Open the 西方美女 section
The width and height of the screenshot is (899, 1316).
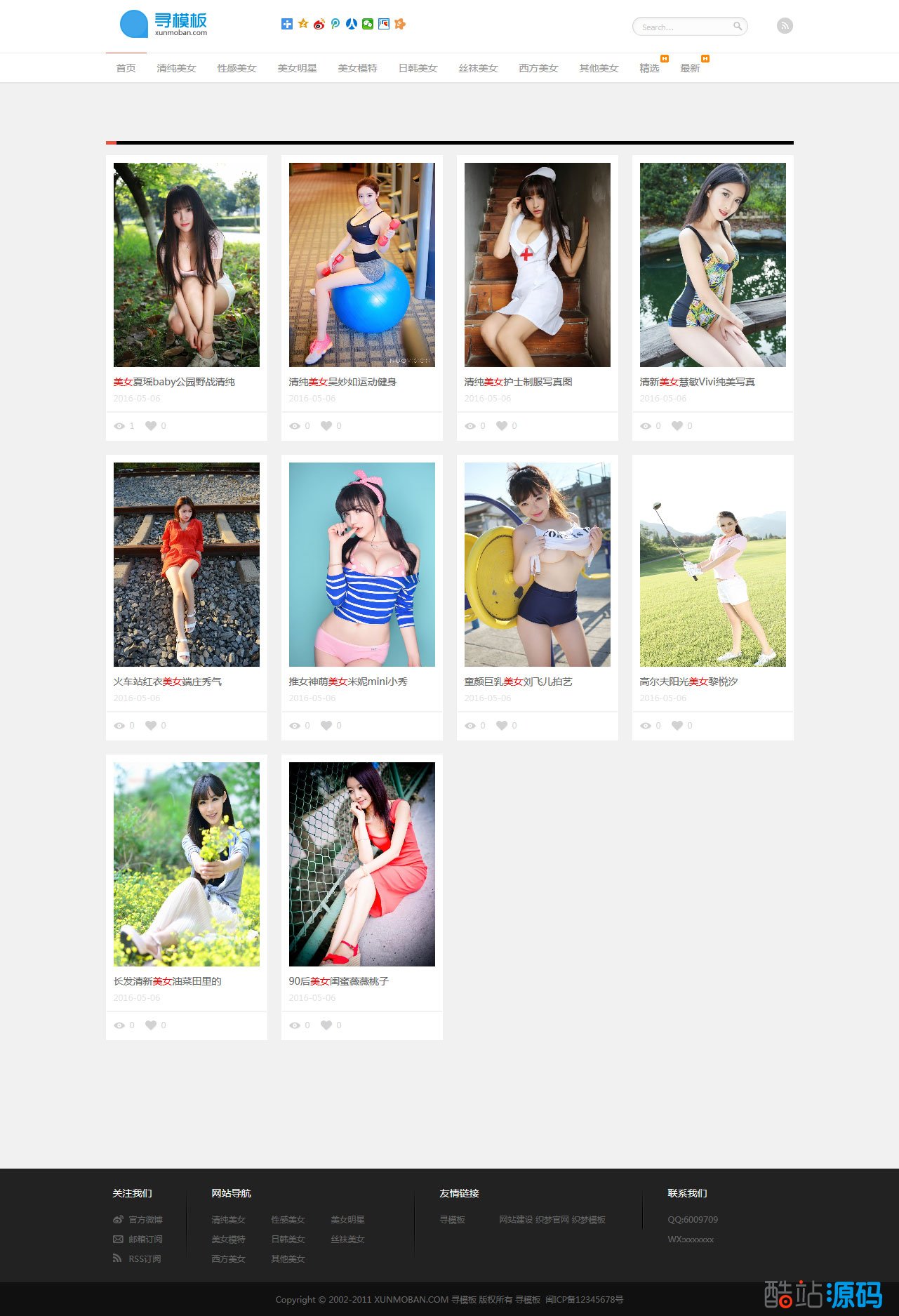[538, 68]
